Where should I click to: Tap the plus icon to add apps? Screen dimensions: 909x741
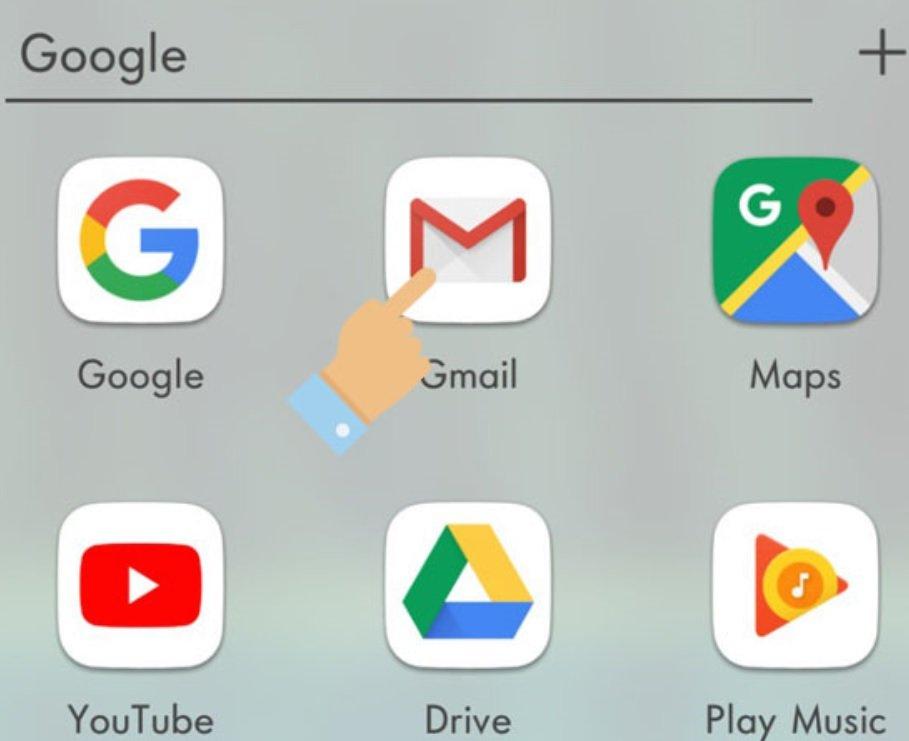point(881,55)
